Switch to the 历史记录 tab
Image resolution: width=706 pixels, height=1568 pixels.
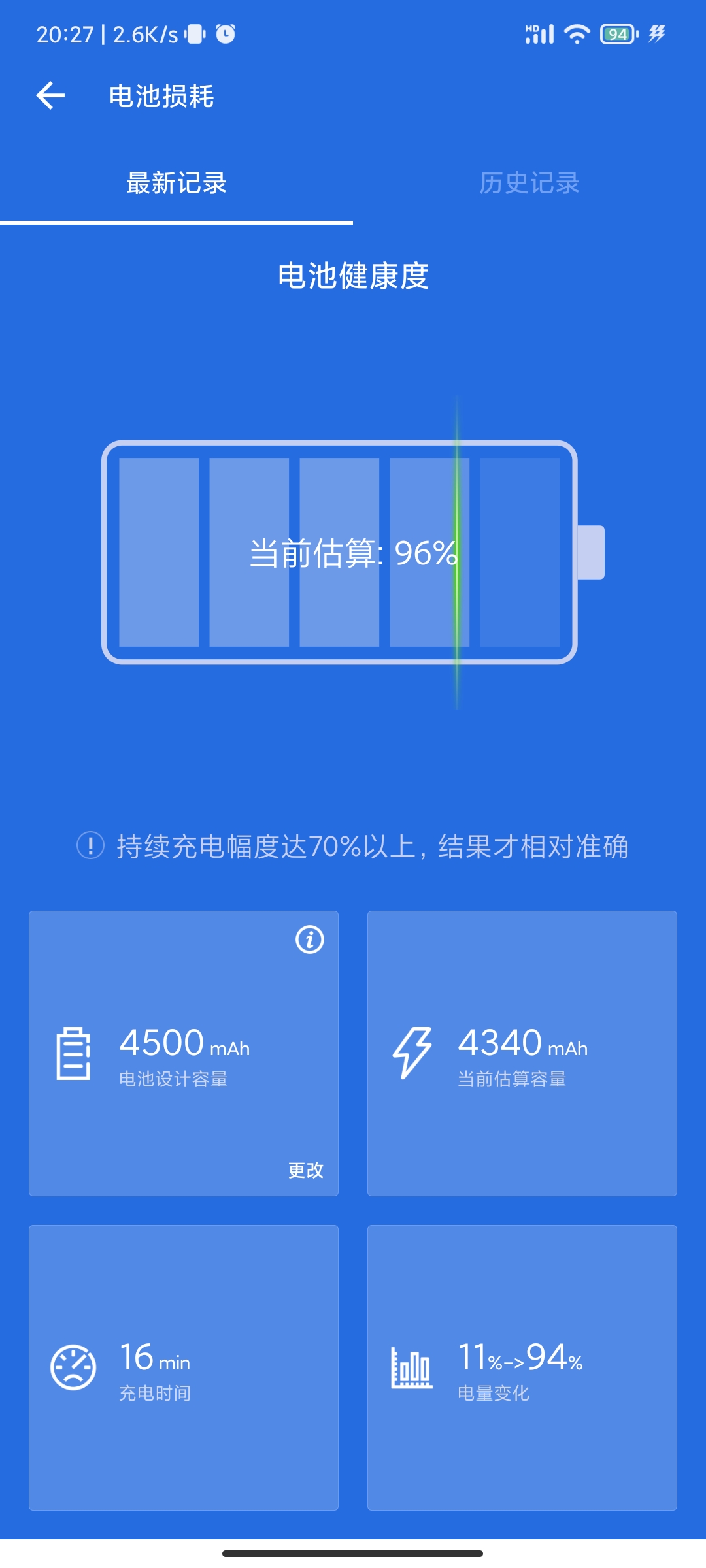[x=529, y=184]
